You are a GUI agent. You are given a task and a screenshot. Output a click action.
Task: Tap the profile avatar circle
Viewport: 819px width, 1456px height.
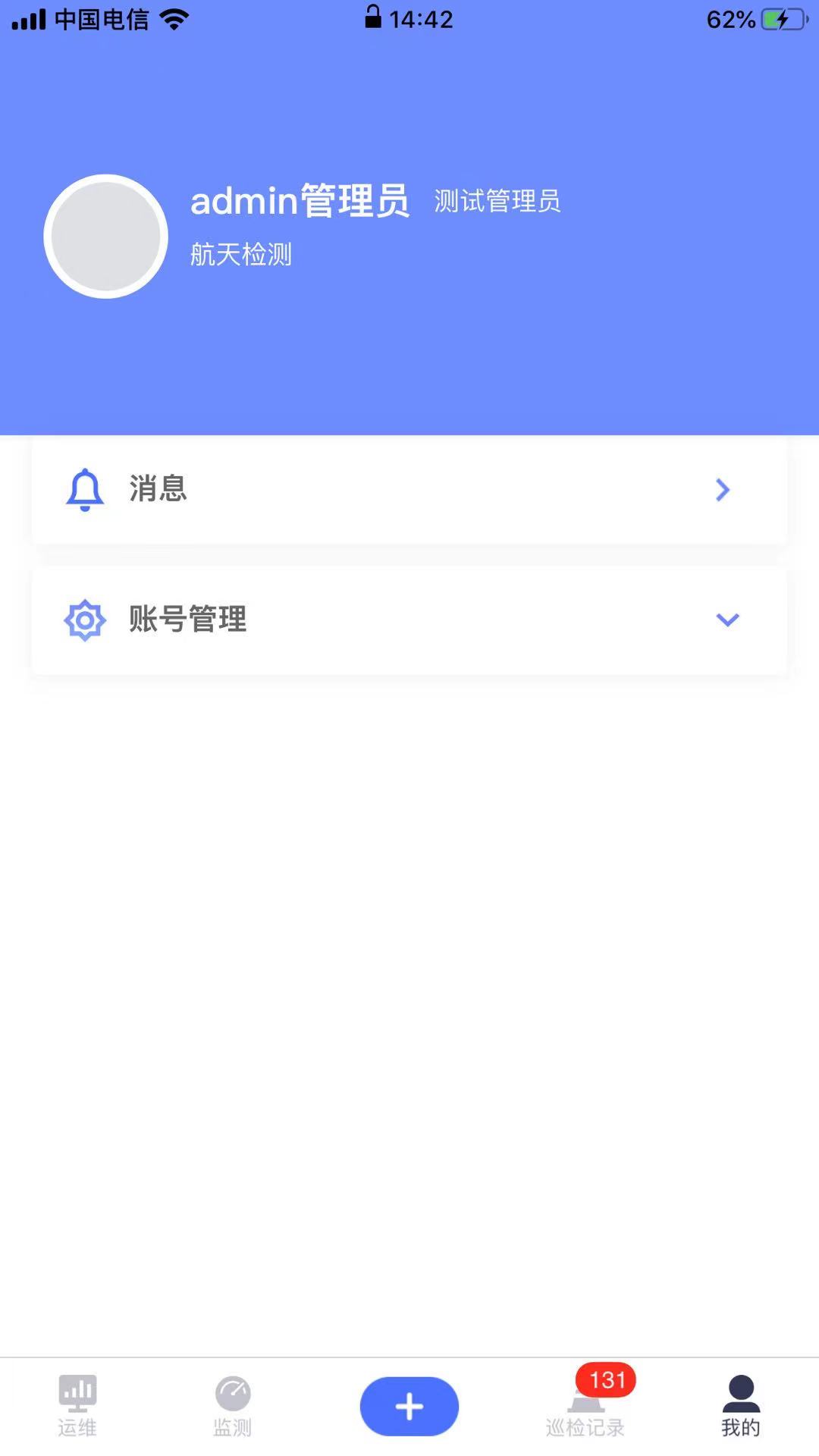[x=105, y=236]
